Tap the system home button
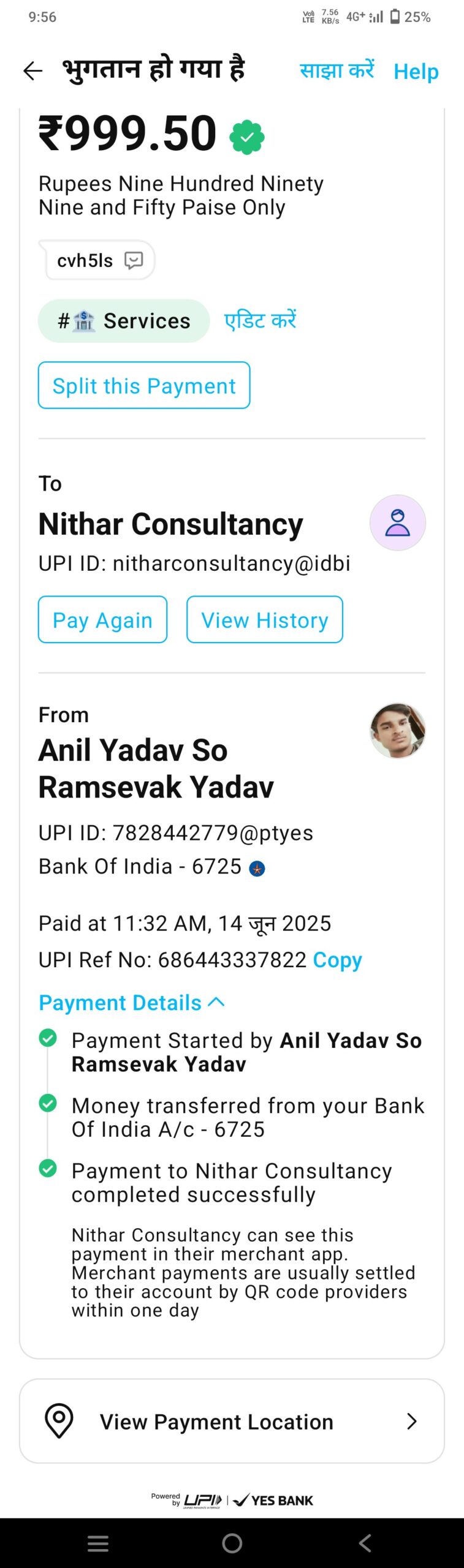 tap(232, 1543)
